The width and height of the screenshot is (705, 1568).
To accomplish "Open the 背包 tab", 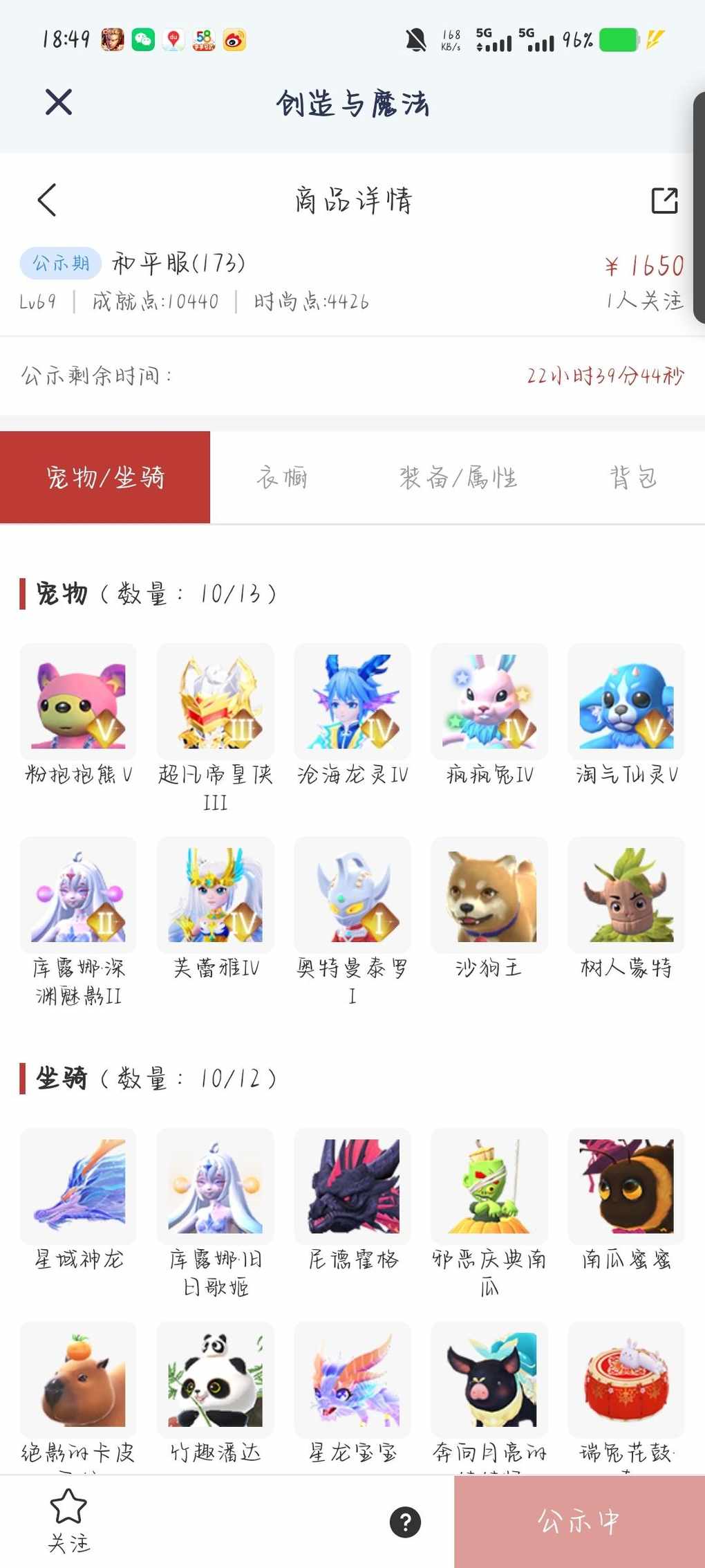I will click(632, 477).
